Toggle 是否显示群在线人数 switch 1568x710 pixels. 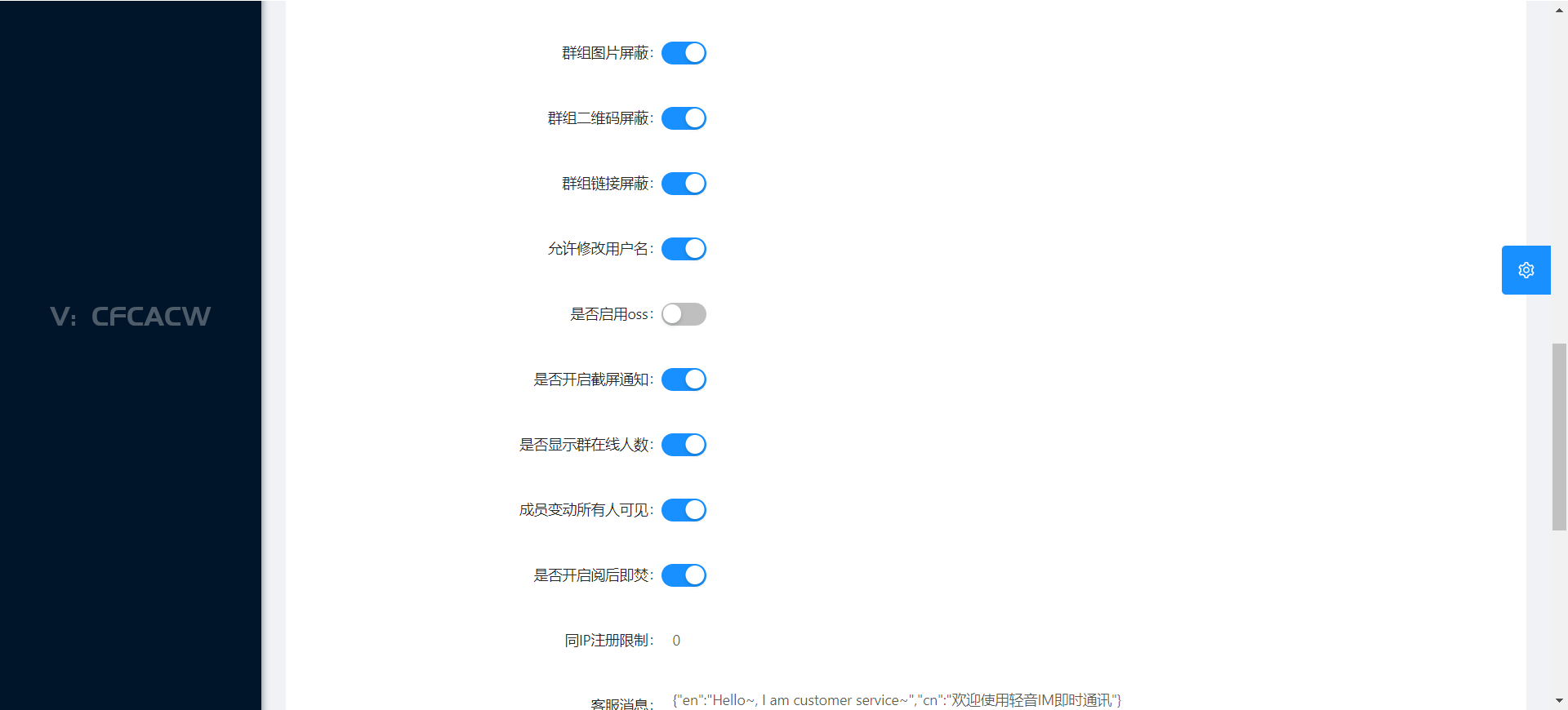(684, 445)
